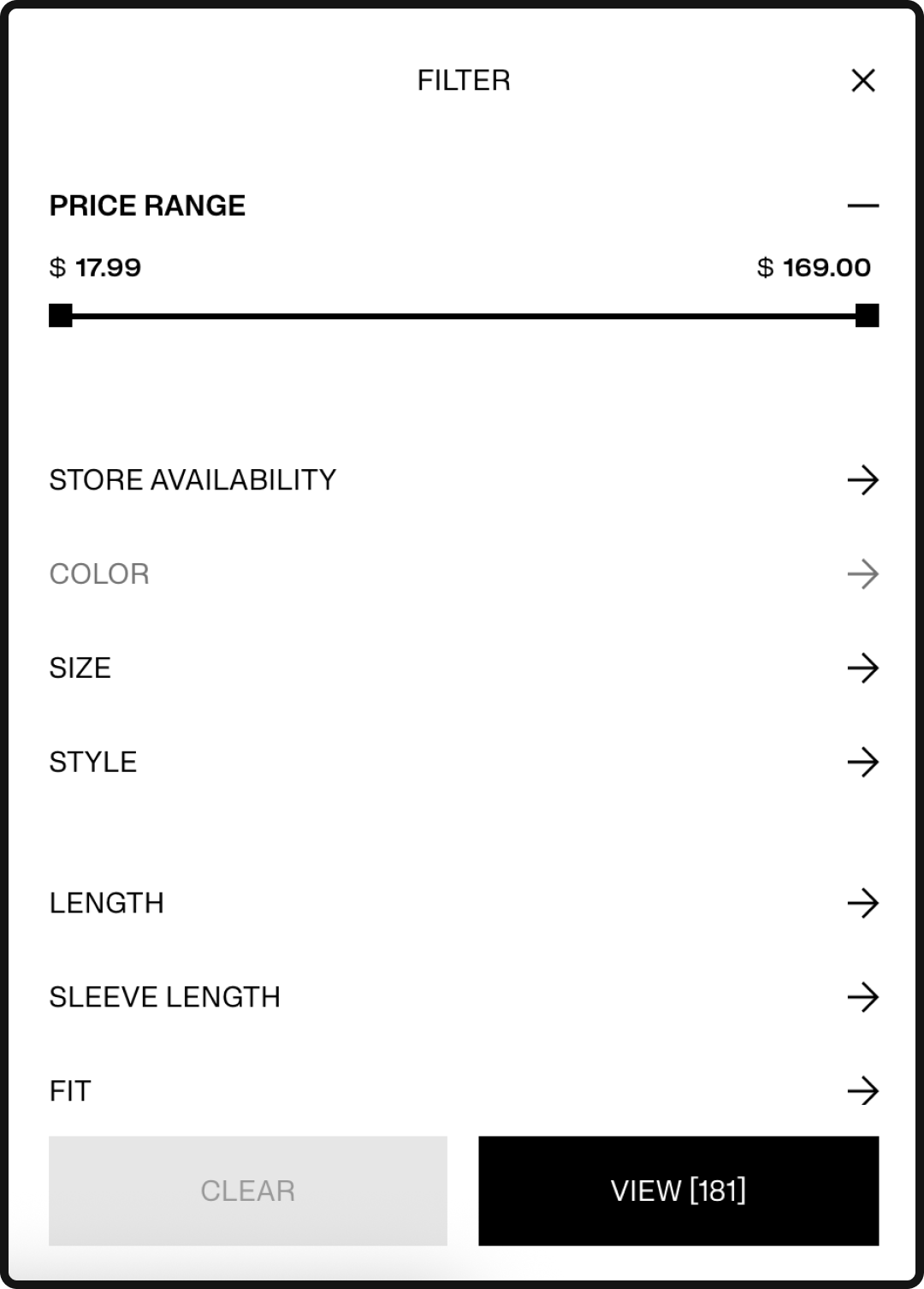Image resolution: width=924 pixels, height=1289 pixels.
Task: Open the Length filter
Action: point(463,903)
